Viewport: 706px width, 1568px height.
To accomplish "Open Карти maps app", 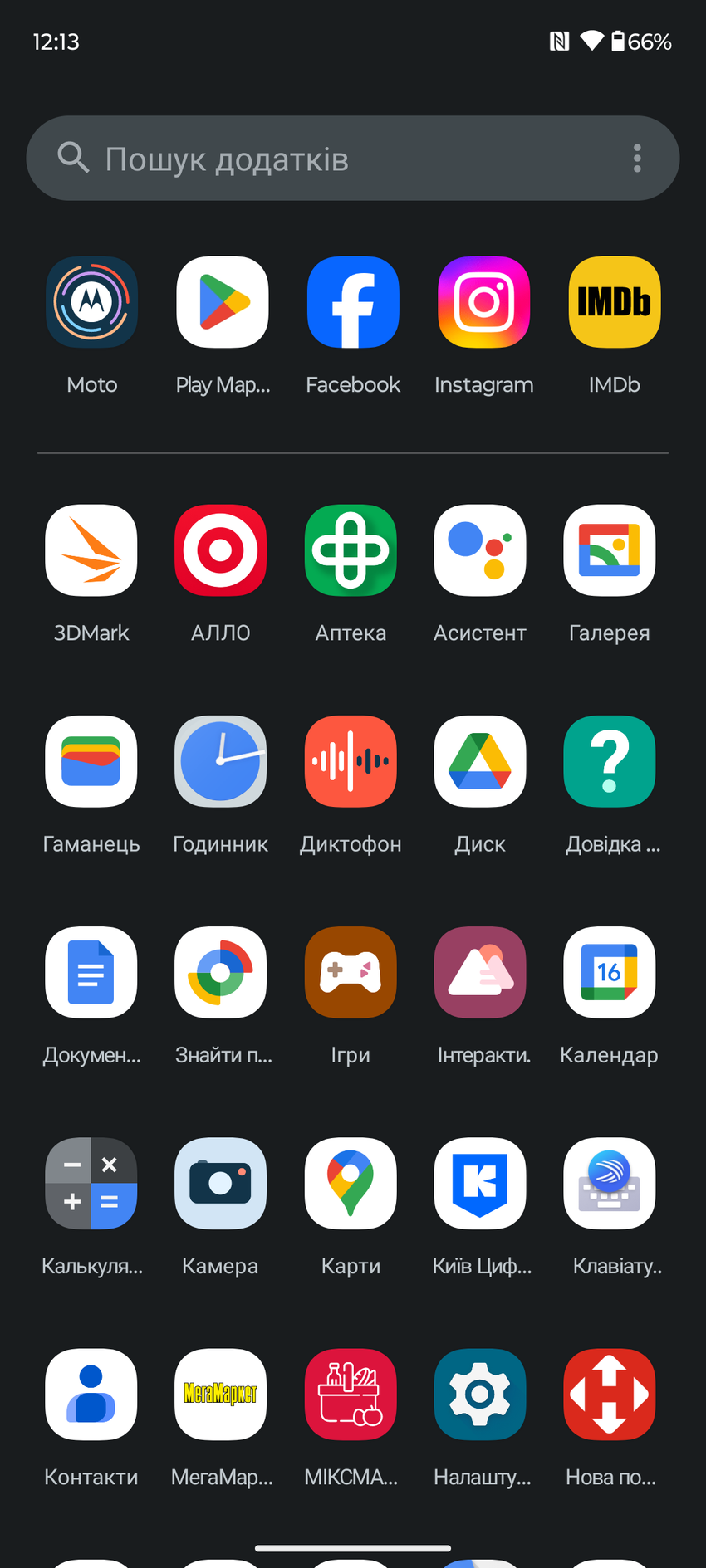I will 351,1183.
